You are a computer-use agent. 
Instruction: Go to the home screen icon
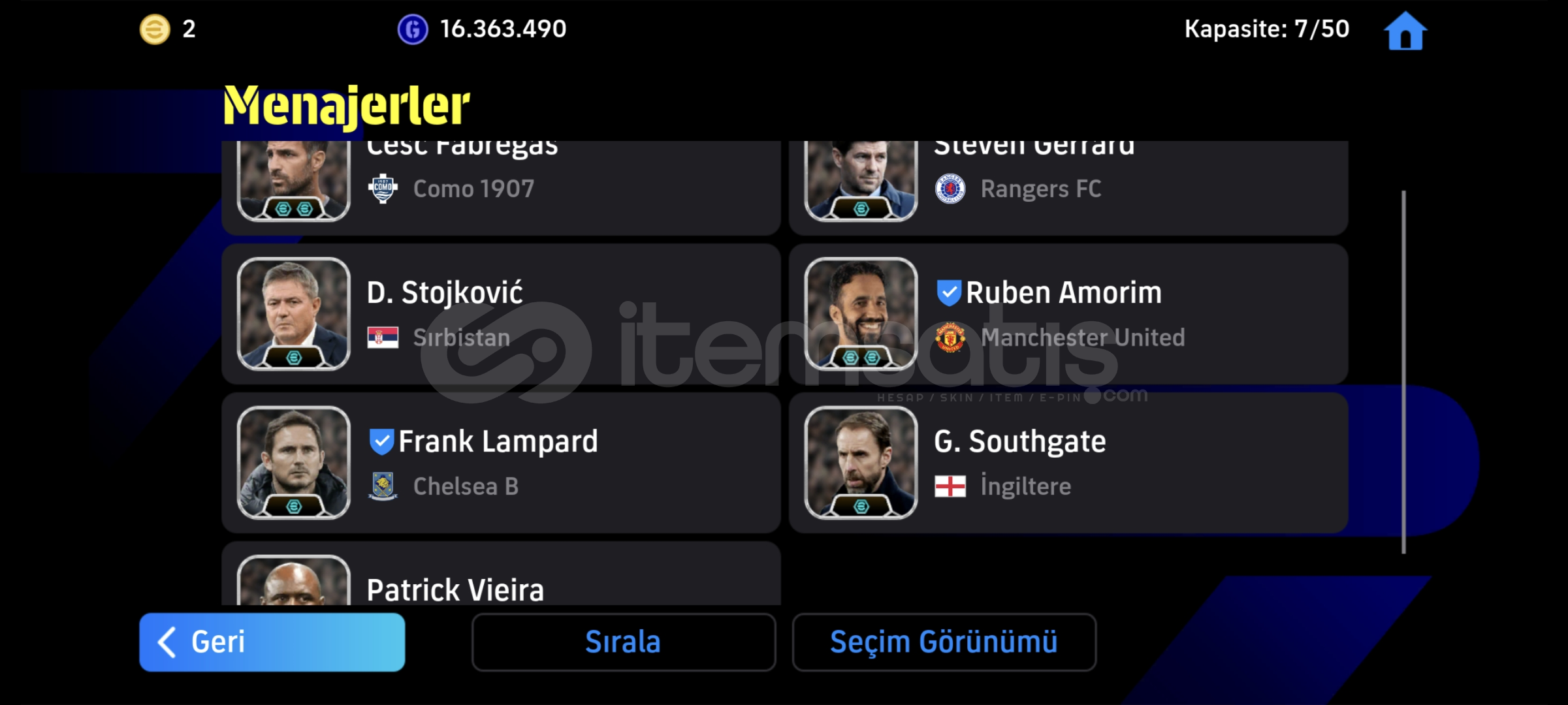pyautogui.click(x=1405, y=31)
